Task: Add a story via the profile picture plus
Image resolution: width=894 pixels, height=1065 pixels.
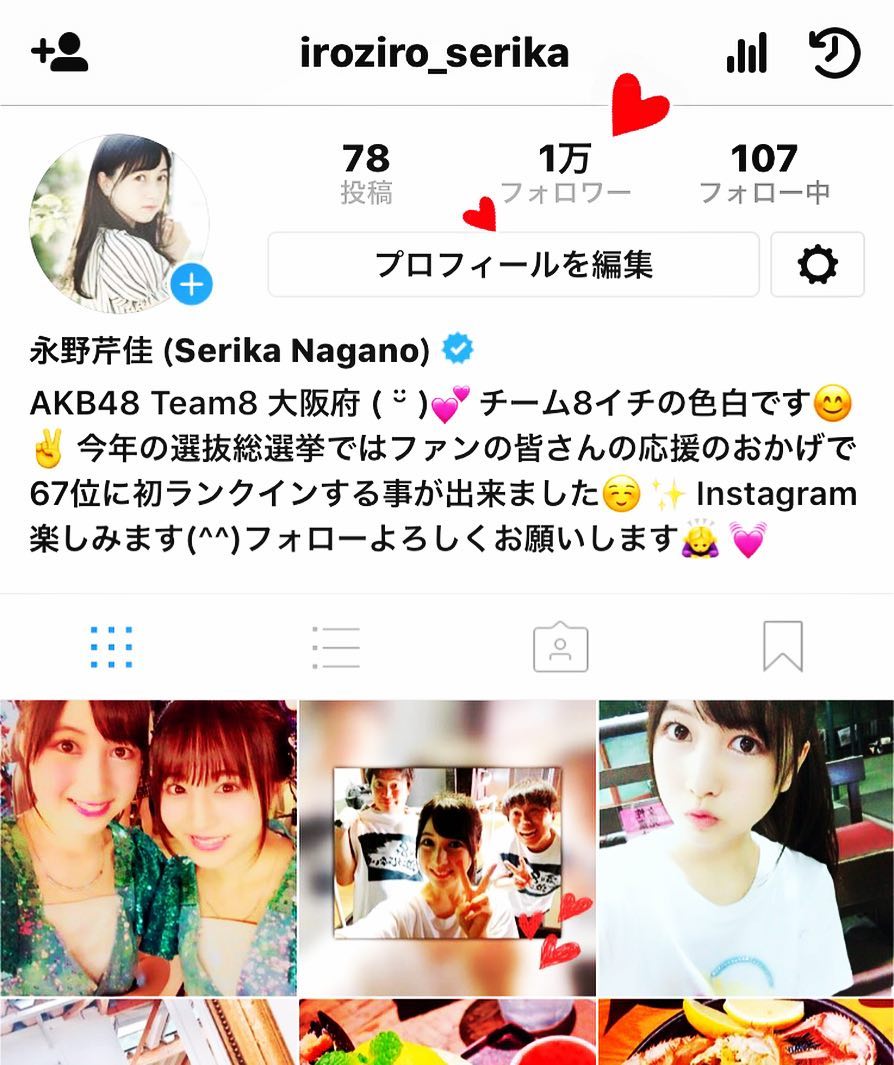Action: (191, 286)
